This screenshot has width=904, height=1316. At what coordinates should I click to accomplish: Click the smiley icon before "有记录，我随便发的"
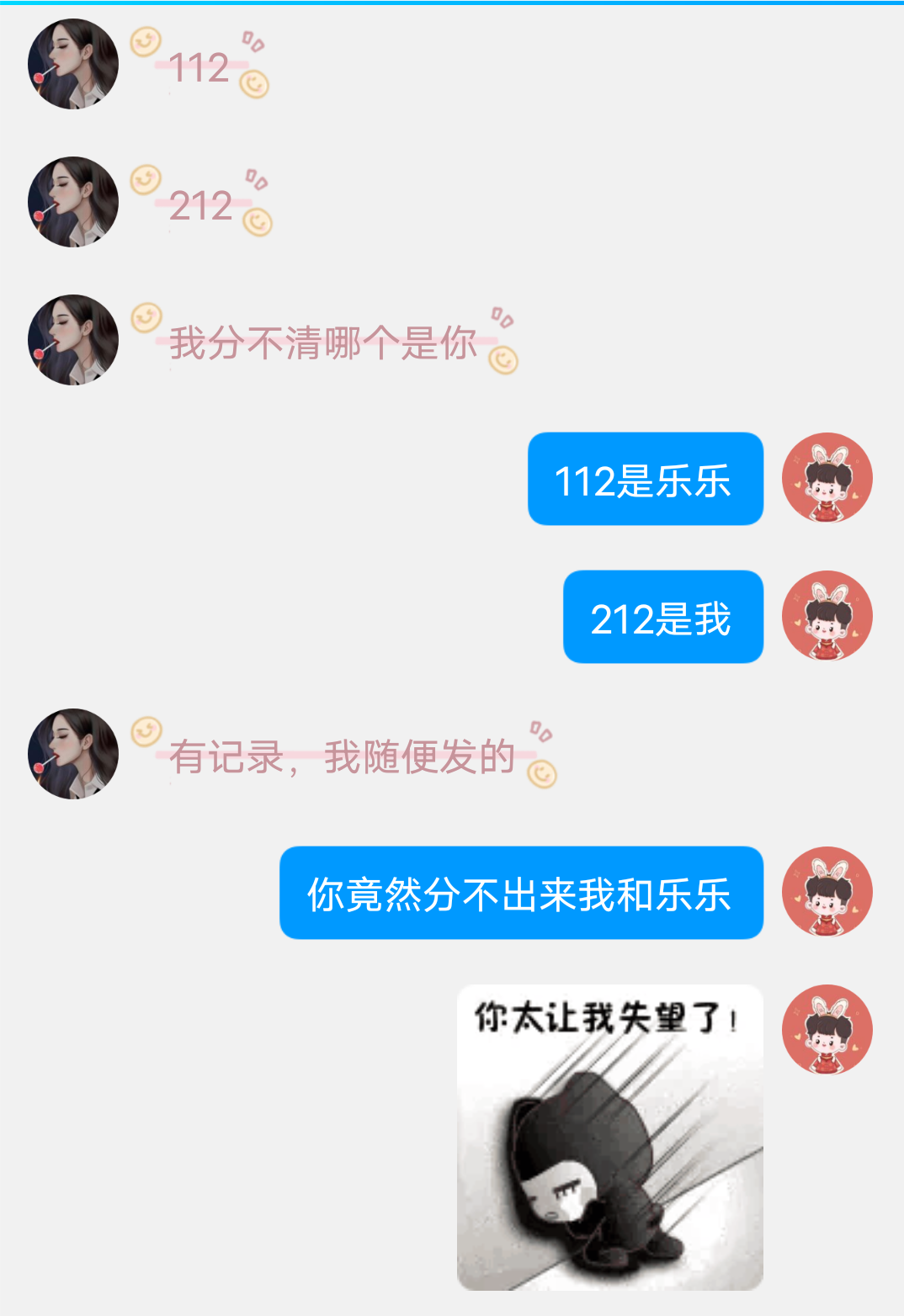[144, 733]
